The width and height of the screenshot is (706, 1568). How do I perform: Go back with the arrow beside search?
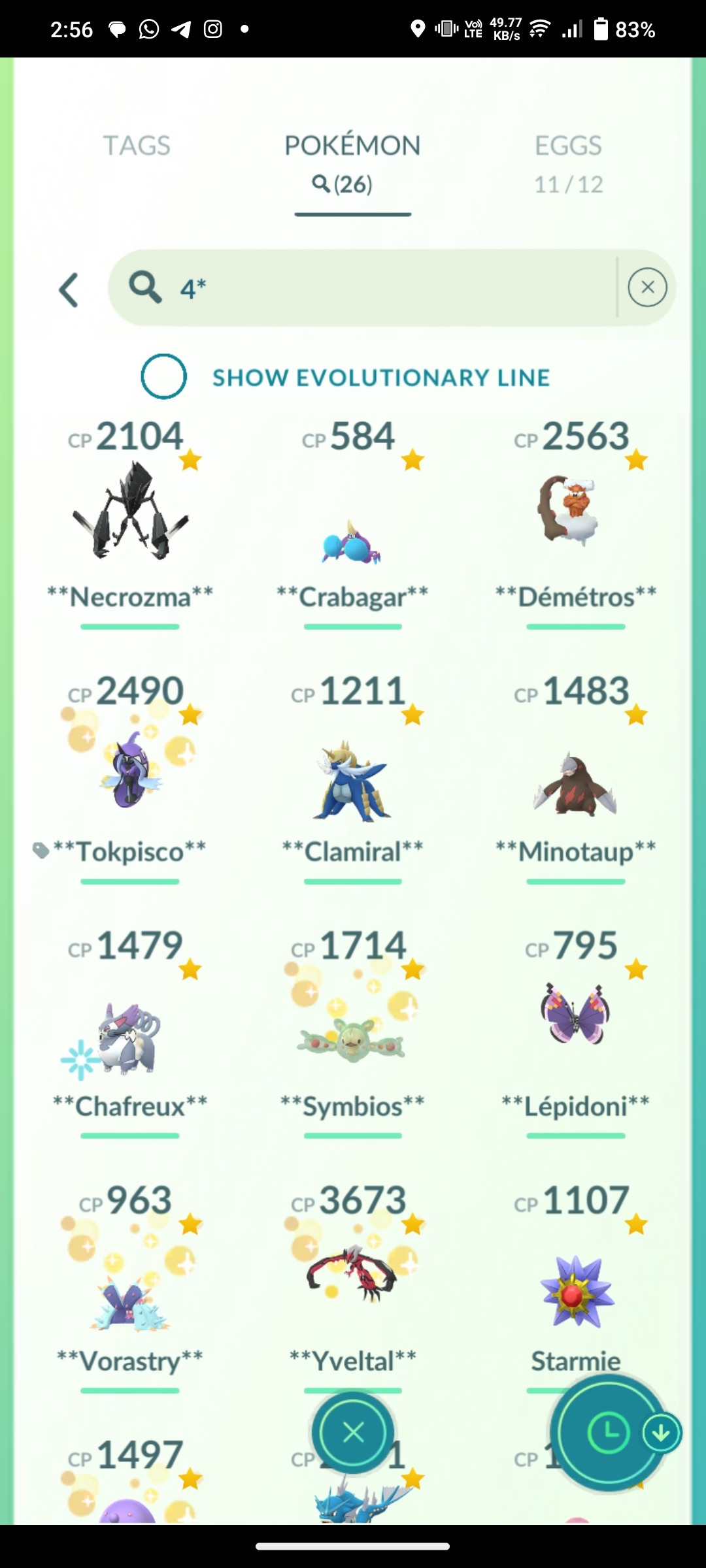tap(69, 290)
